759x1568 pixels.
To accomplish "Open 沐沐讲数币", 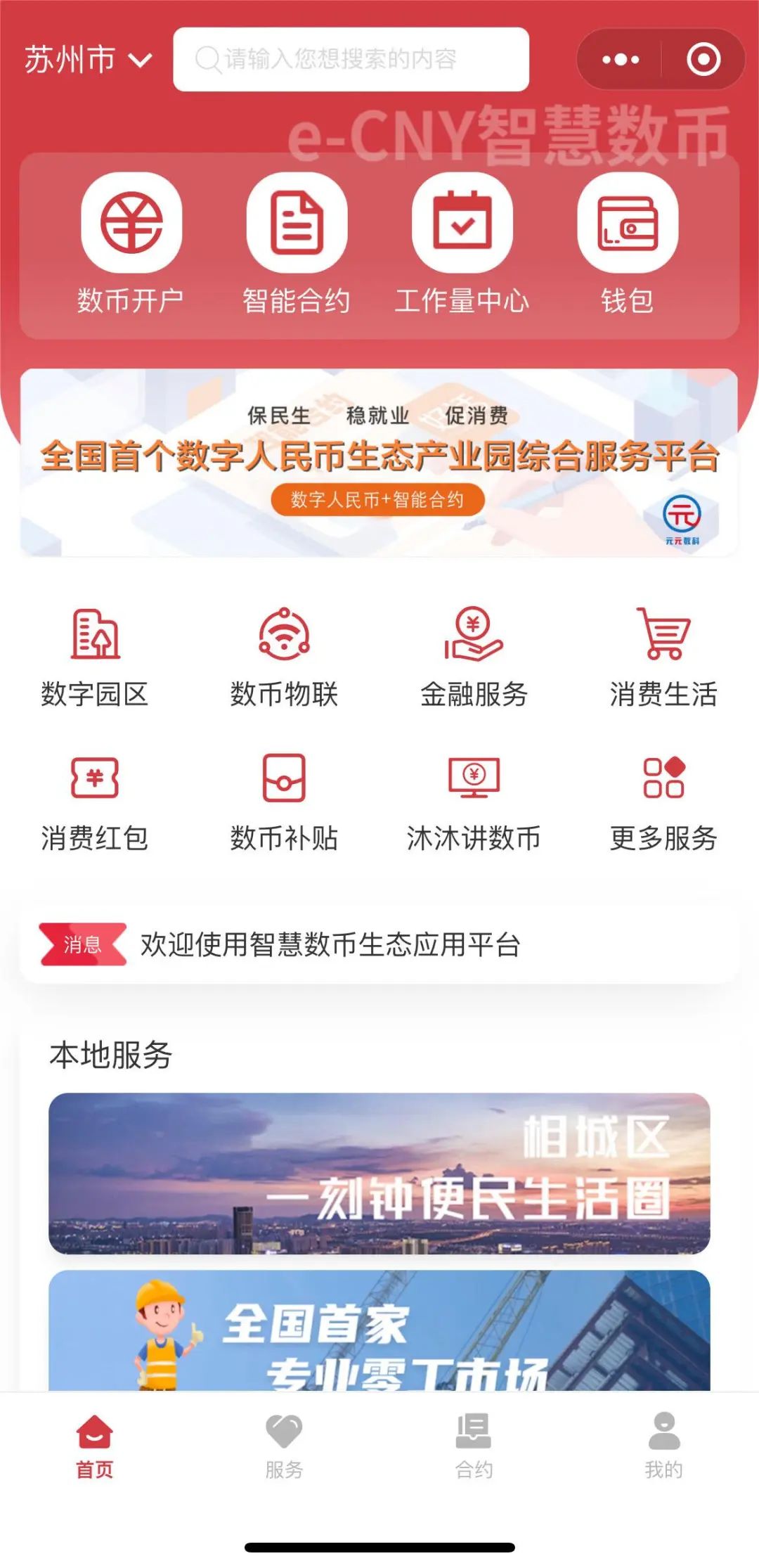I will (x=474, y=802).
